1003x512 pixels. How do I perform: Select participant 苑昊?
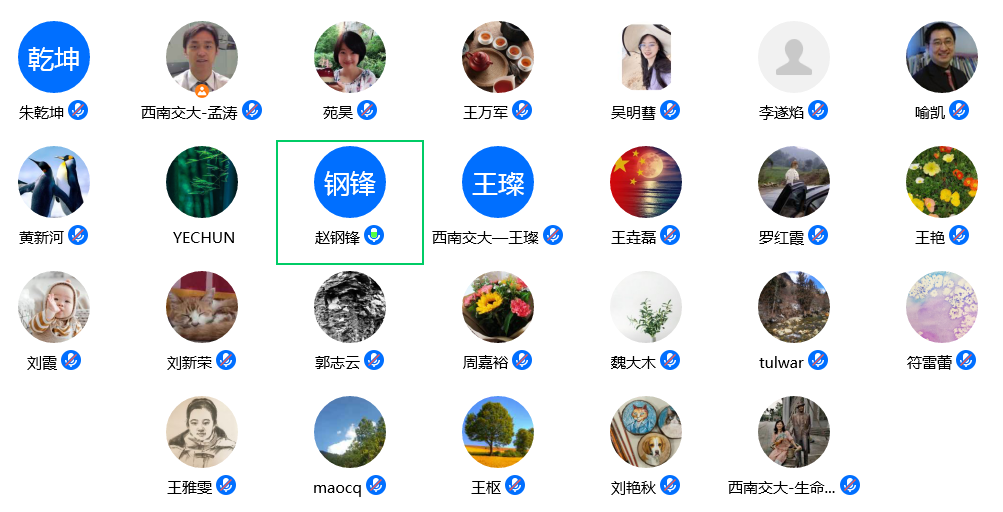click(x=350, y=58)
